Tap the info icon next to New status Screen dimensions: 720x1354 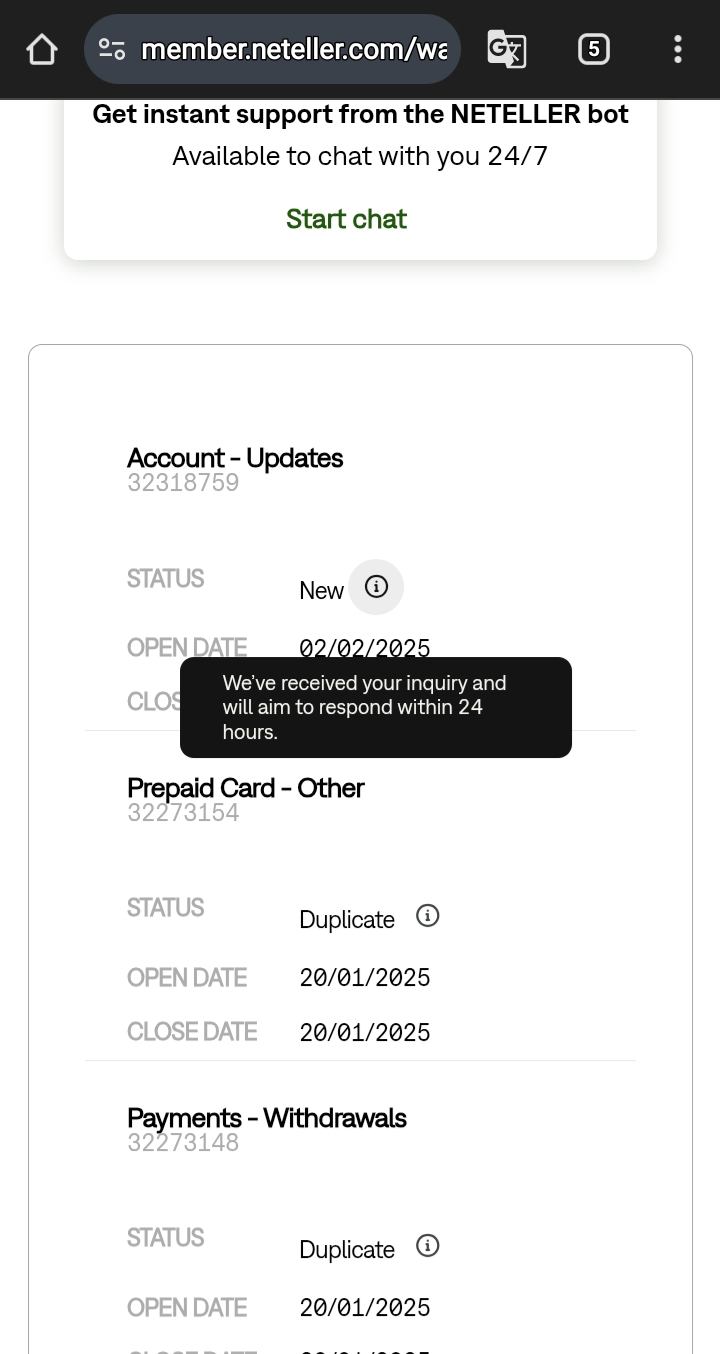coord(376,587)
